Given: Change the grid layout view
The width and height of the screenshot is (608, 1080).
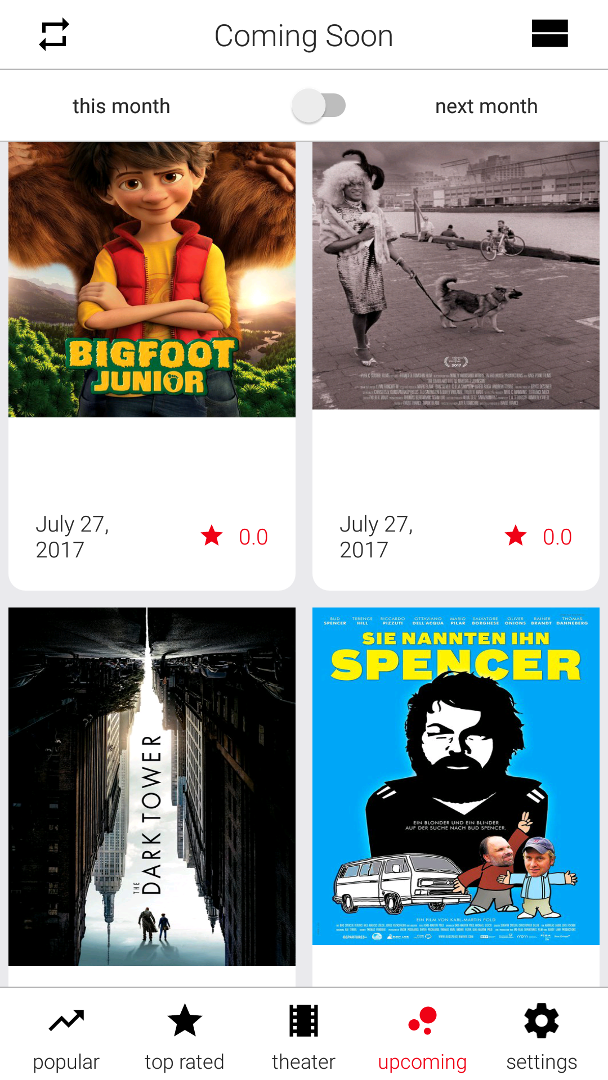Looking at the screenshot, I should click(x=549, y=35).
